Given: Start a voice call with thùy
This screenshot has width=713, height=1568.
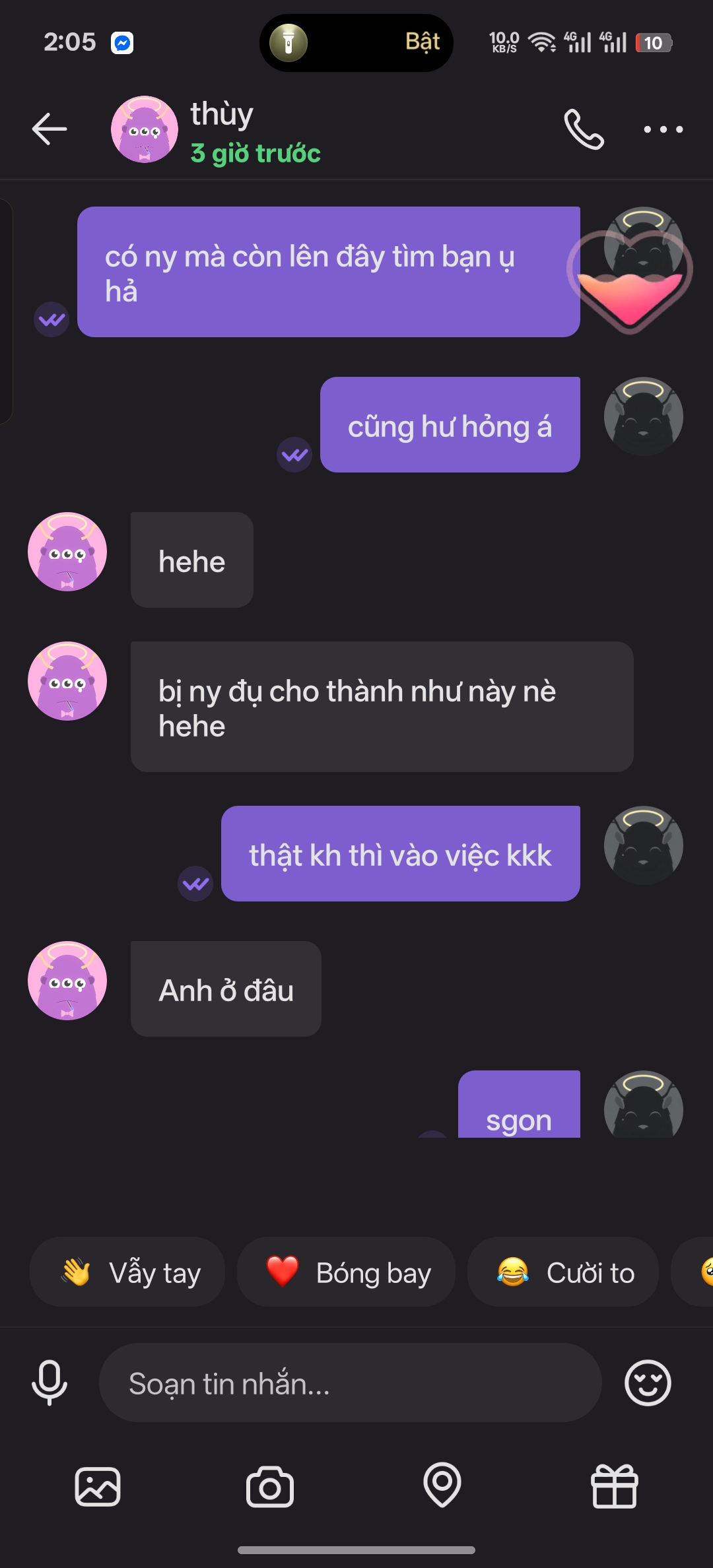Looking at the screenshot, I should tap(584, 129).
